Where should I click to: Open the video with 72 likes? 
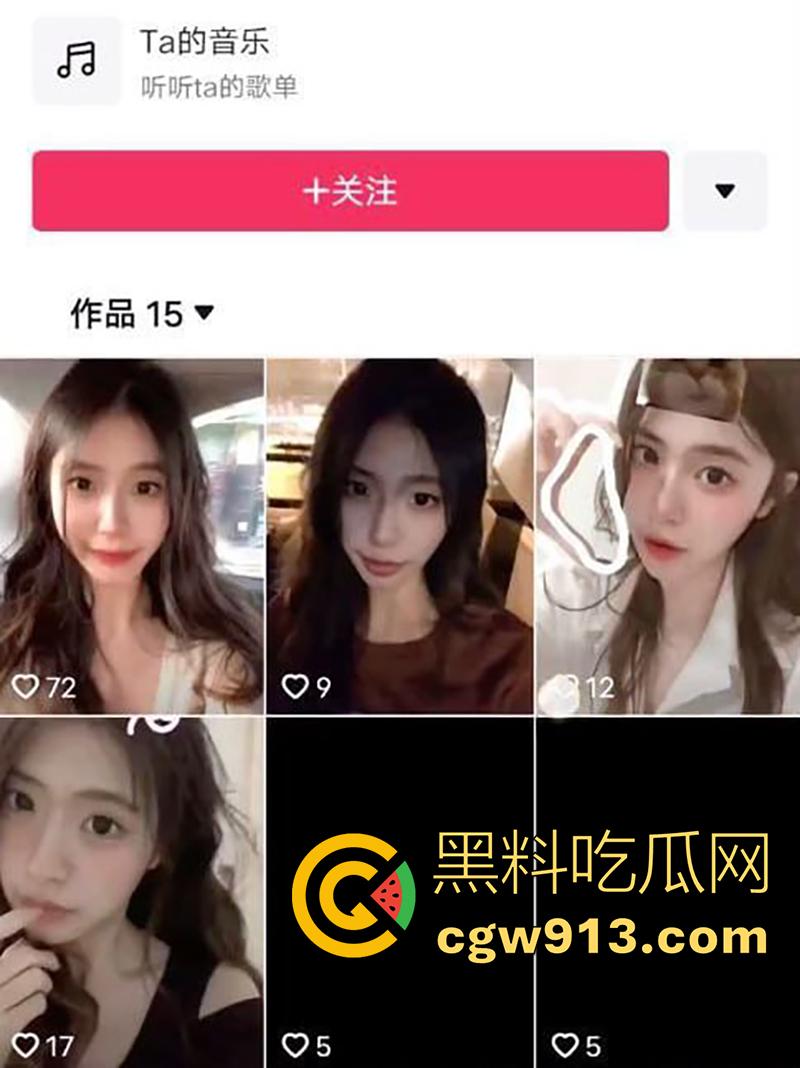point(131,535)
